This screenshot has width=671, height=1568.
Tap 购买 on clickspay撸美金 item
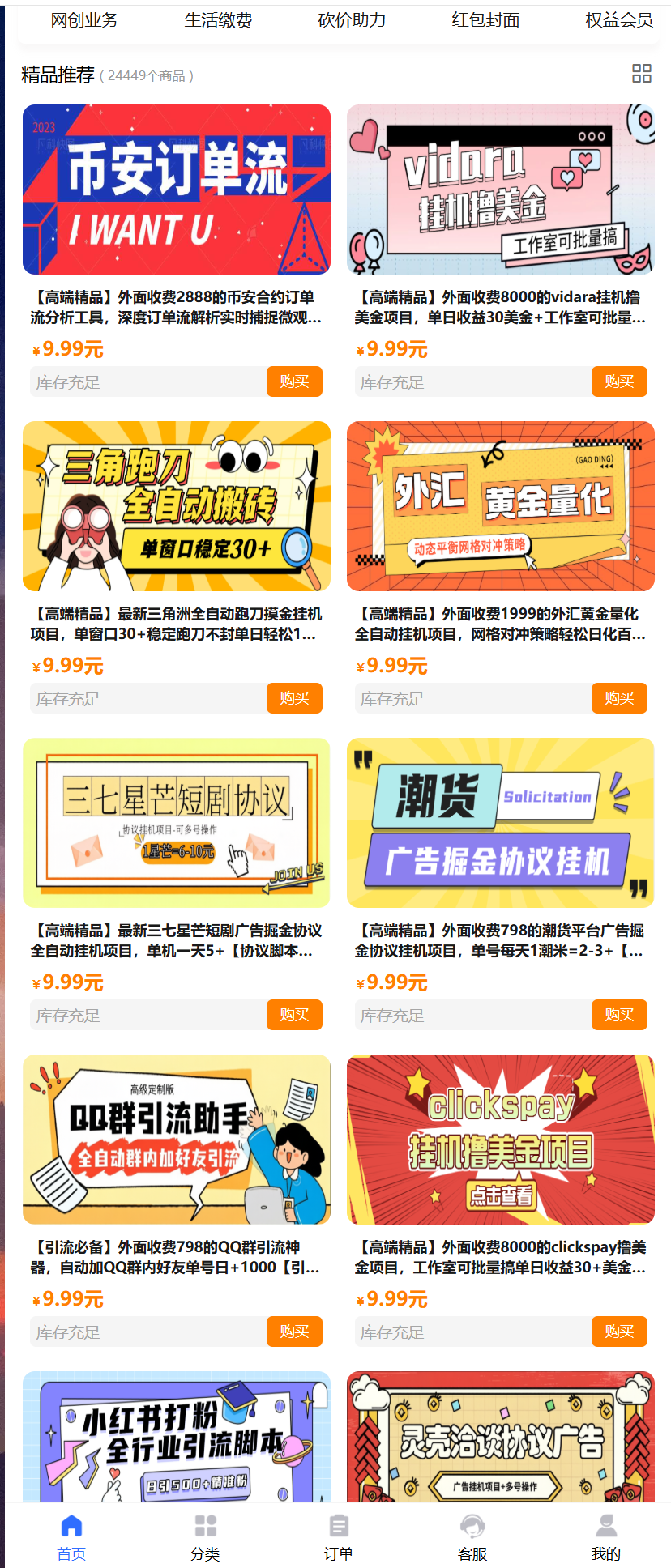(619, 1332)
